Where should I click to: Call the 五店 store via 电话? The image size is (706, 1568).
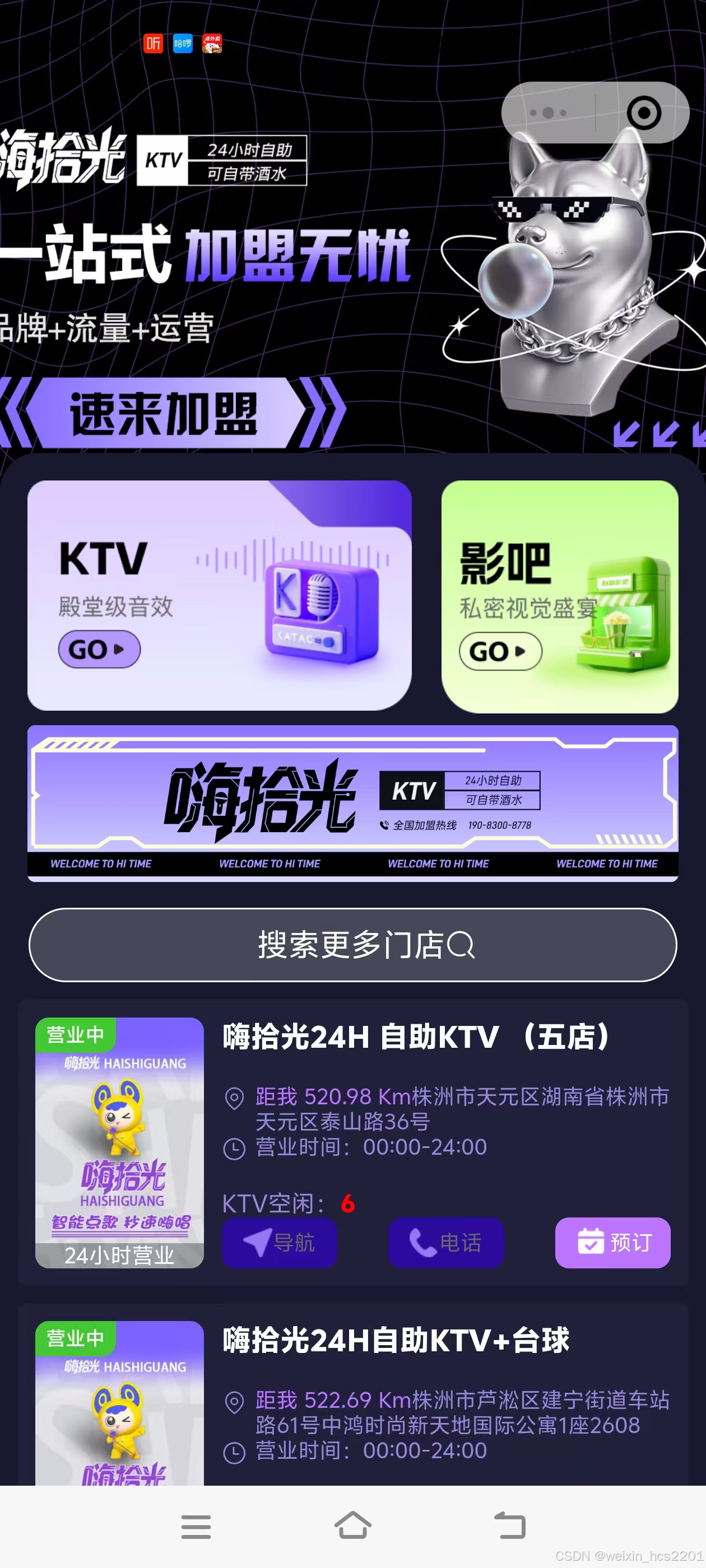(x=446, y=1242)
